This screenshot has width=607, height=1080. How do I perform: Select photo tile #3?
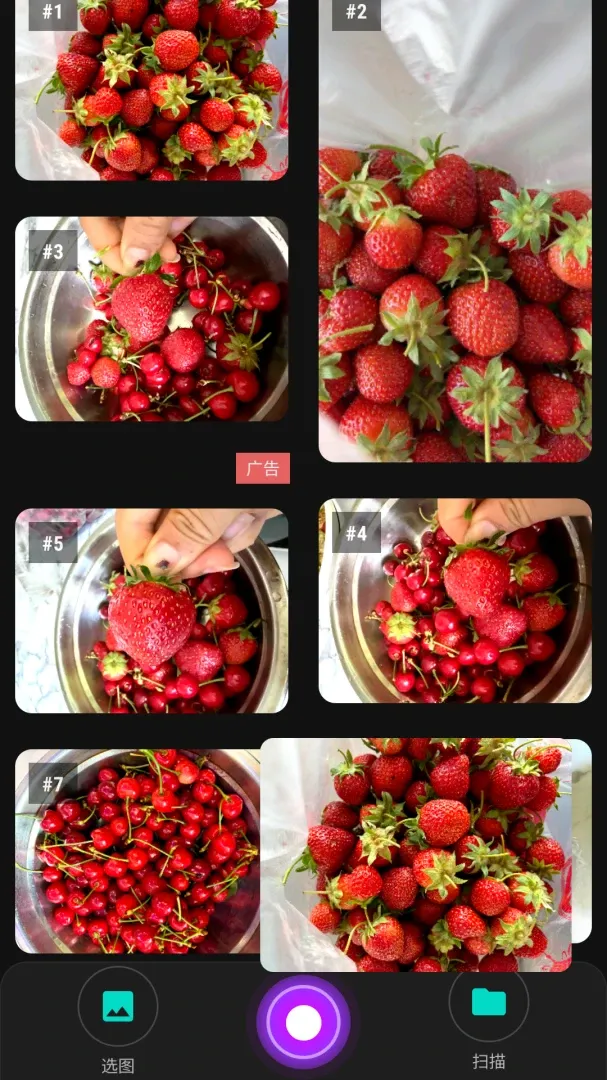point(152,319)
